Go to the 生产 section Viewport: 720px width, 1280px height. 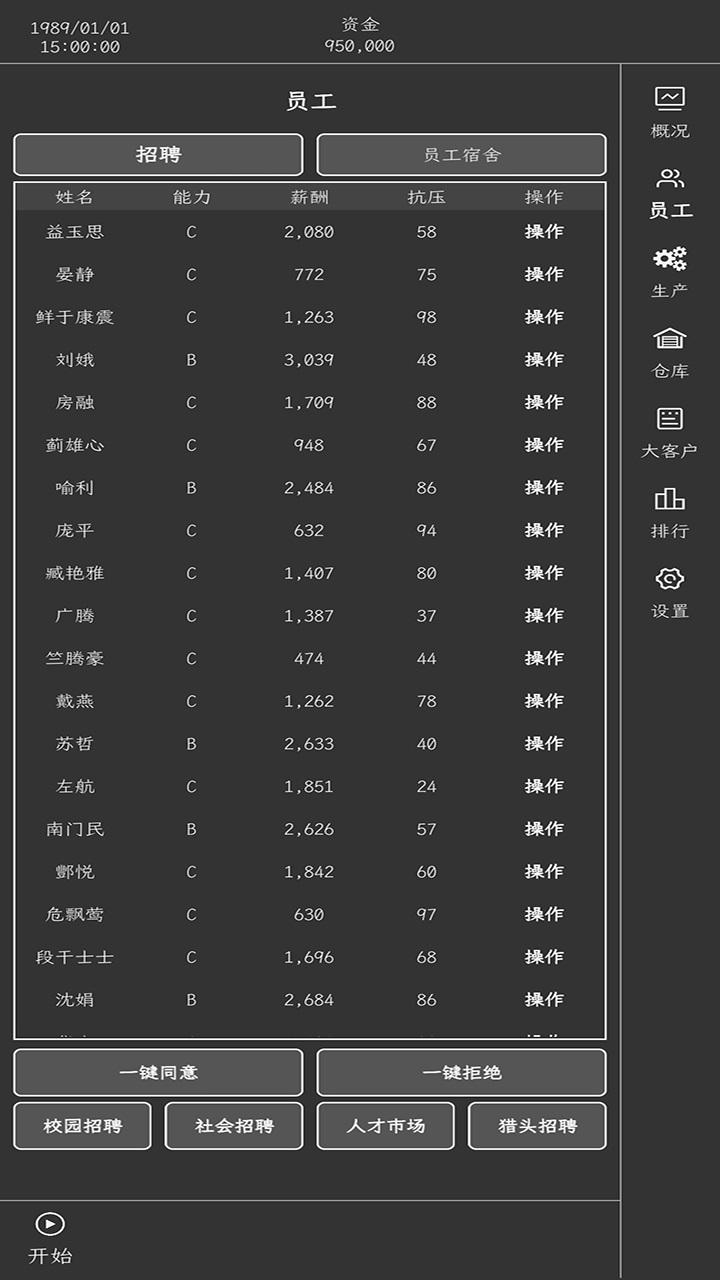(670, 272)
